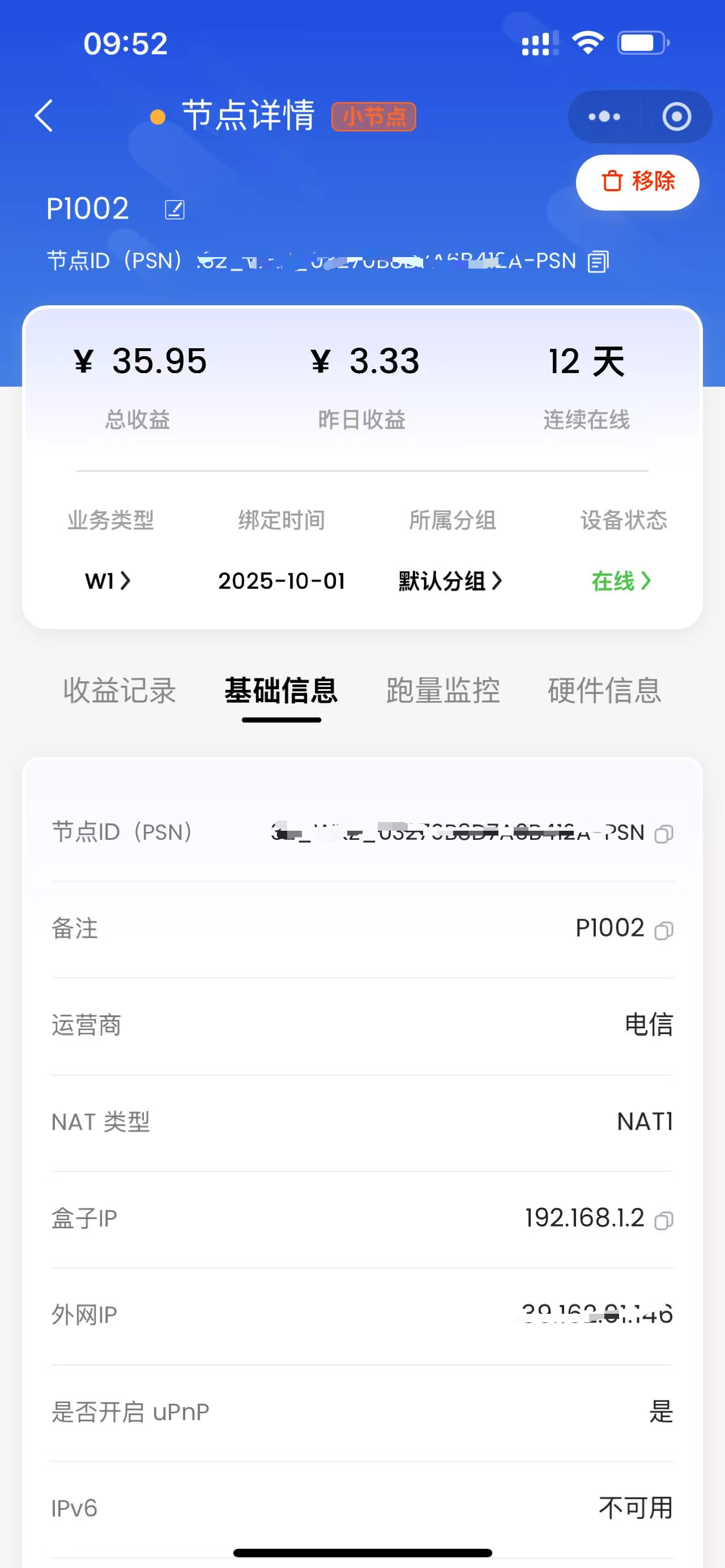Tap the trash icon in the 移除 button
The height and width of the screenshot is (1568, 725).
[x=612, y=181]
